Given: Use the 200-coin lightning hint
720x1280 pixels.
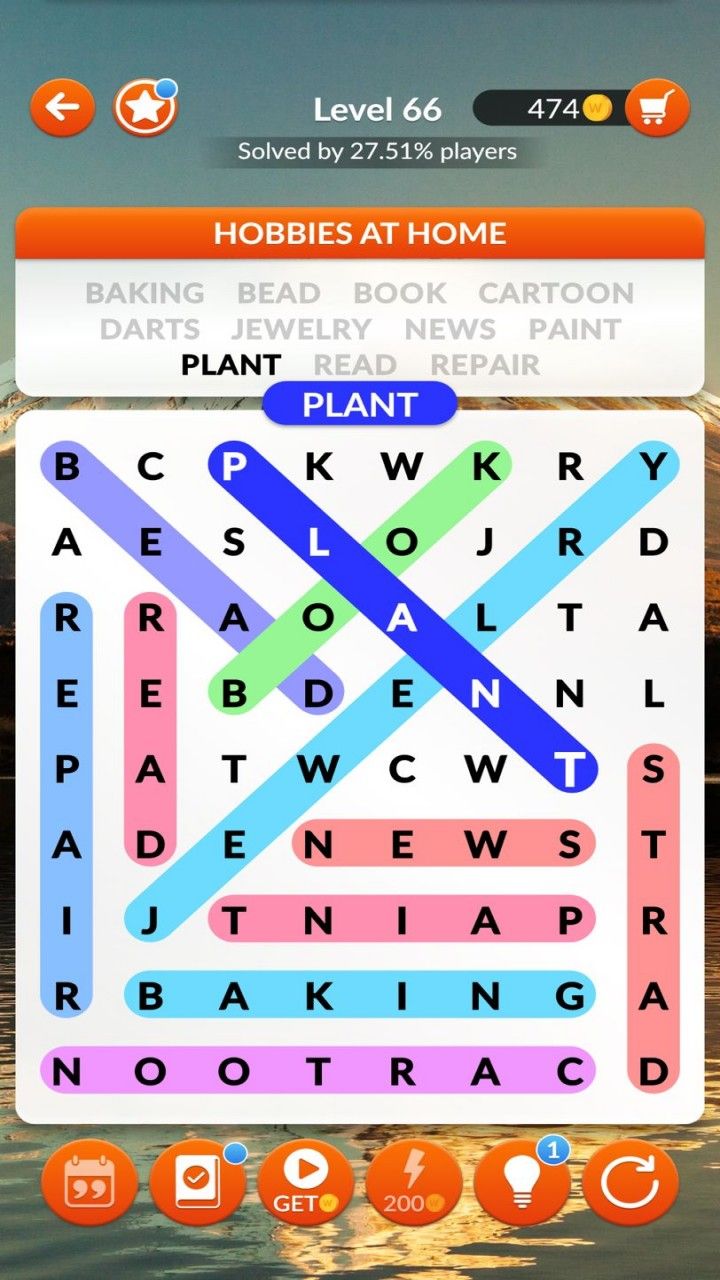Looking at the screenshot, I should [x=413, y=1186].
